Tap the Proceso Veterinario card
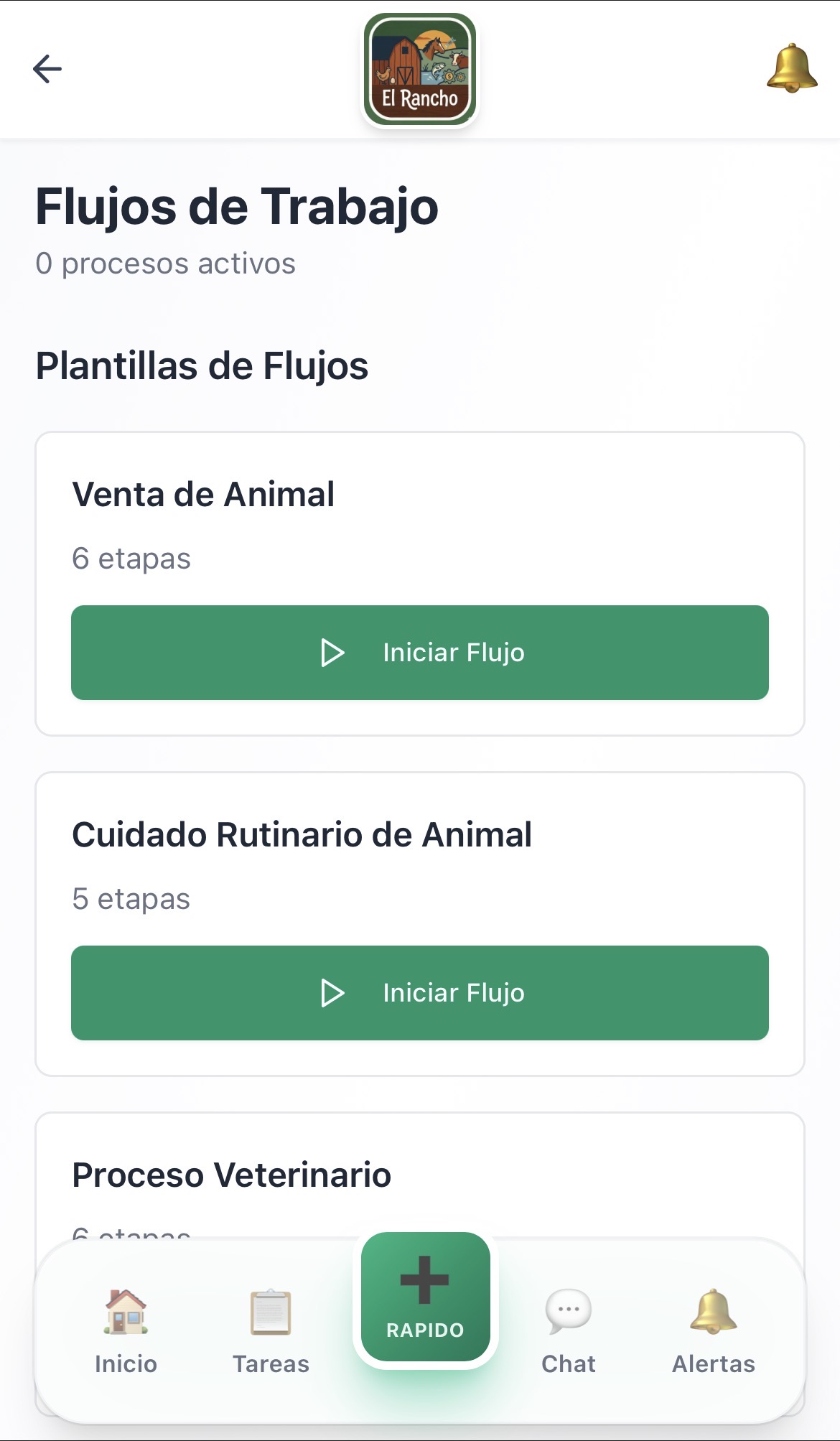The width and height of the screenshot is (840, 1441). 231,1175
